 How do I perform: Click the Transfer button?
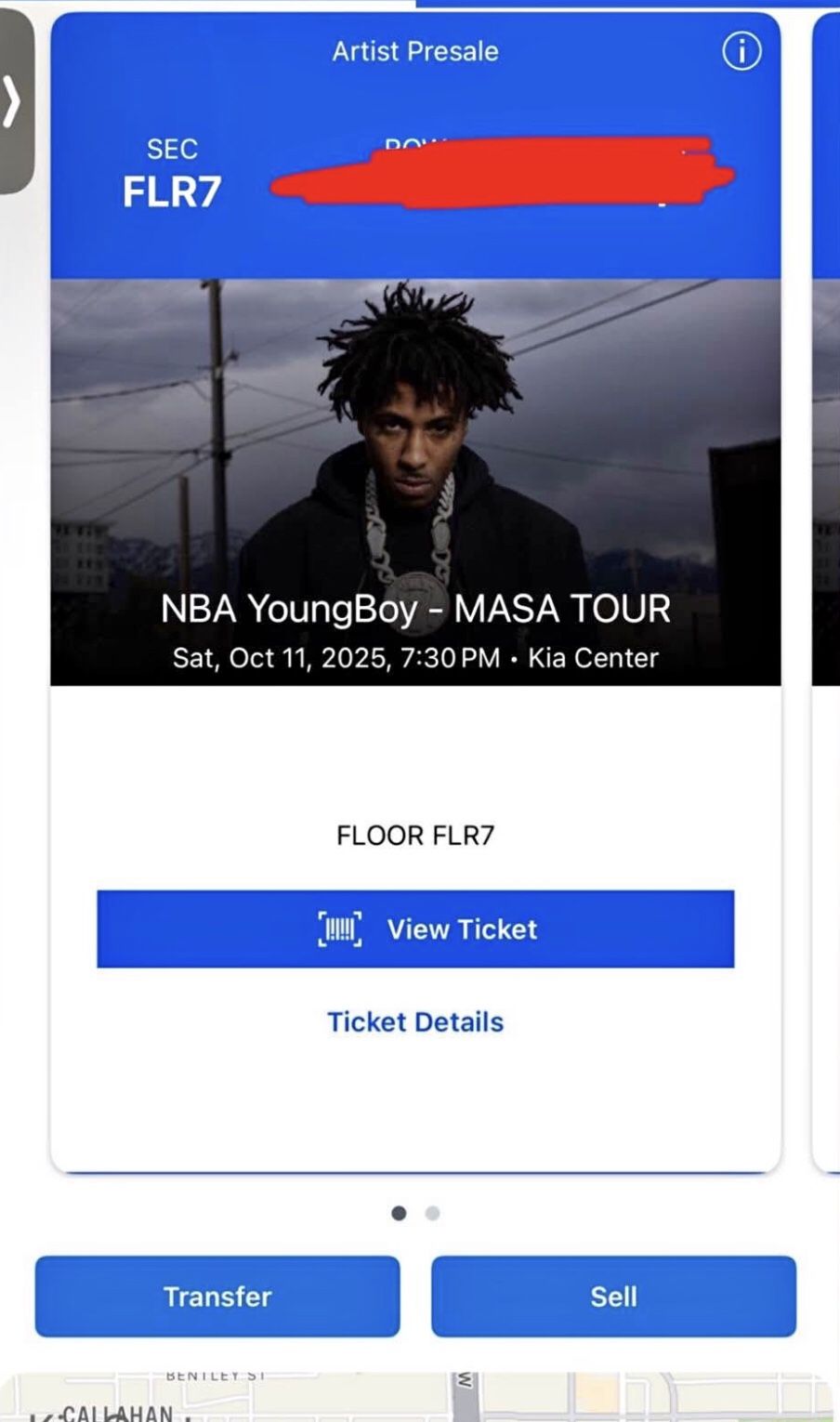click(217, 1297)
